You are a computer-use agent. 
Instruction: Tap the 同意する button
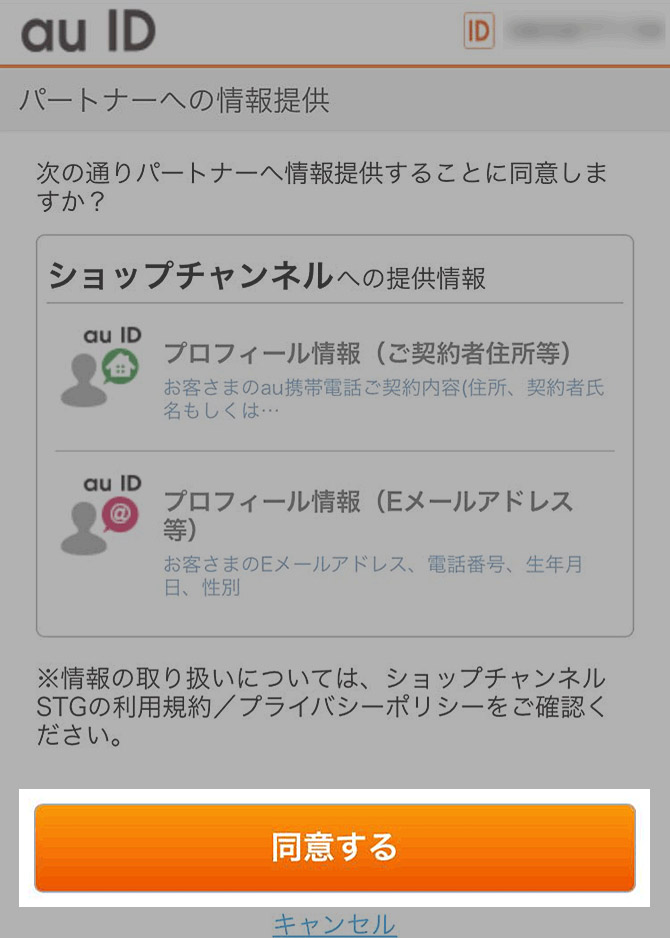[334, 847]
